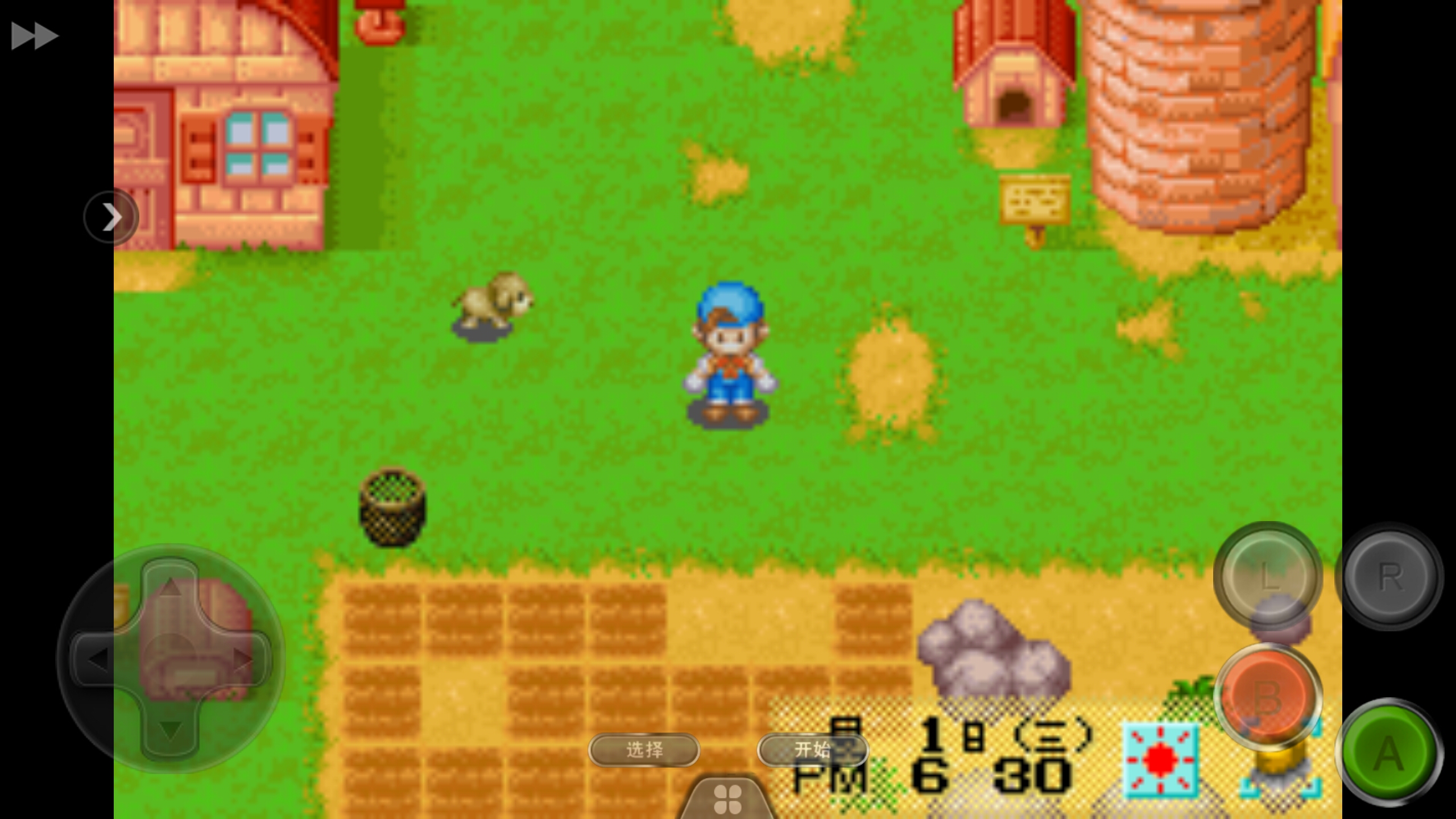Tap the R shoulder button
The width and height of the screenshot is (1456, 819).
1389,577
